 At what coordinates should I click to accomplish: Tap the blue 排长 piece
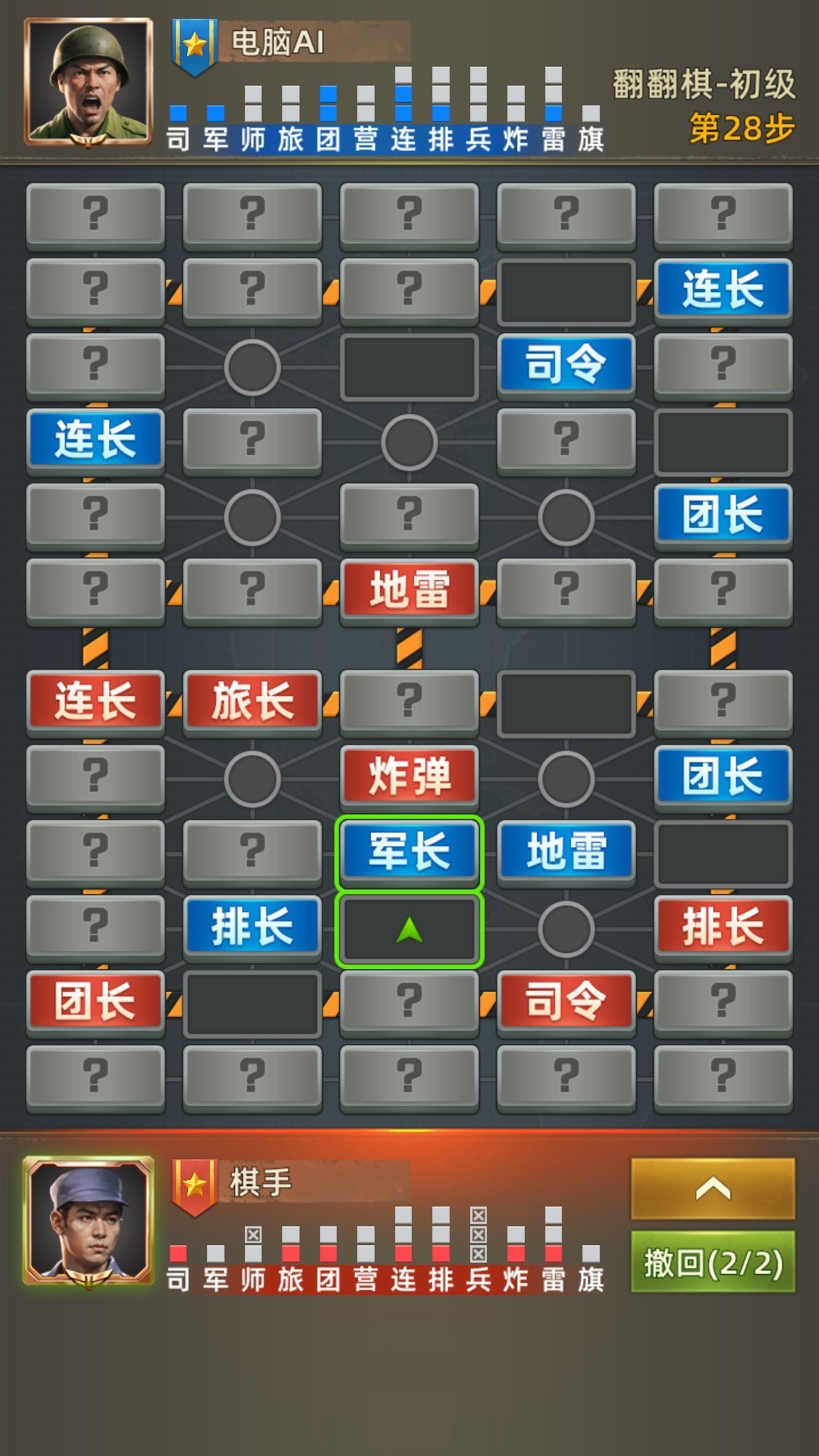tap(253, 927)
